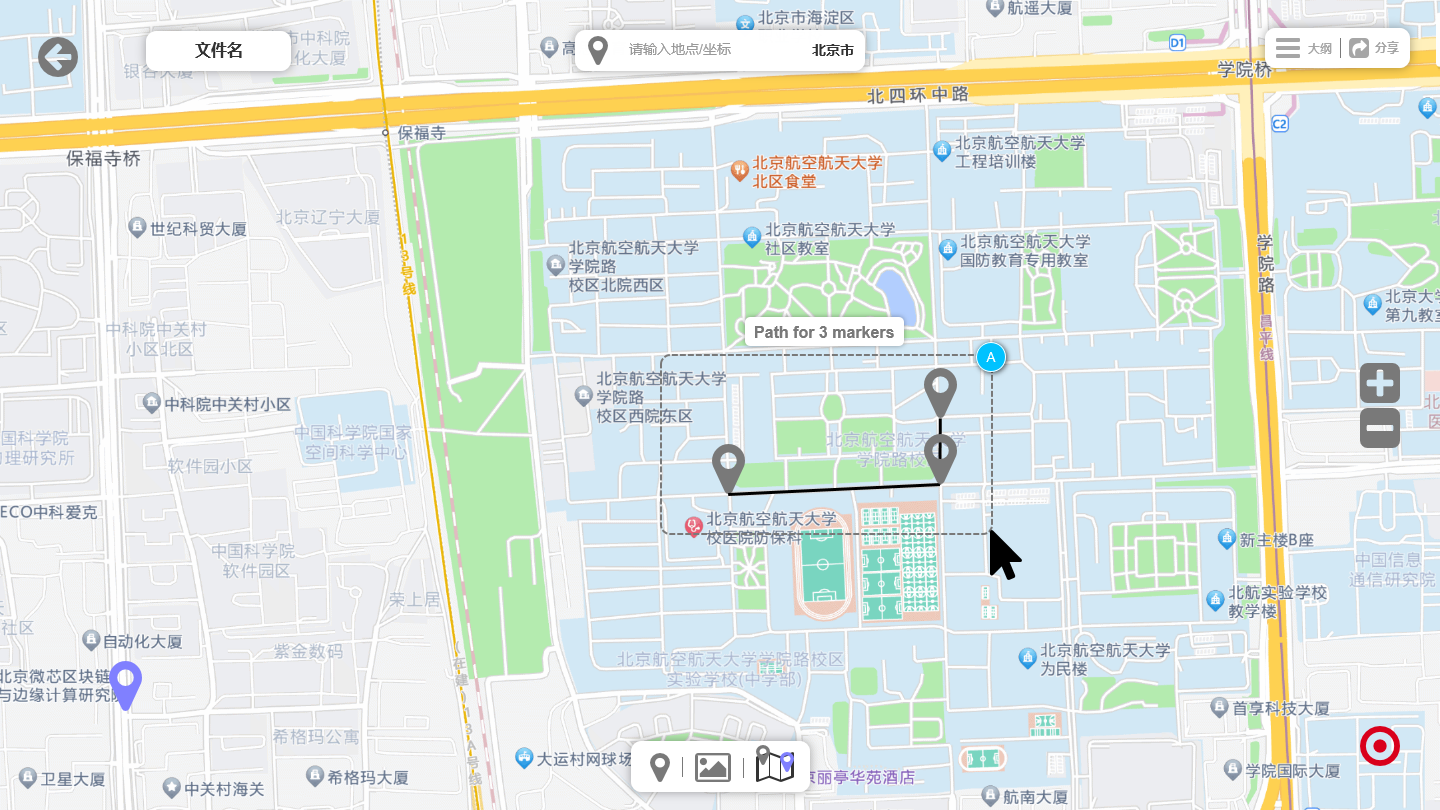
Task: Select the purple map marker
Action: (125, 684)
